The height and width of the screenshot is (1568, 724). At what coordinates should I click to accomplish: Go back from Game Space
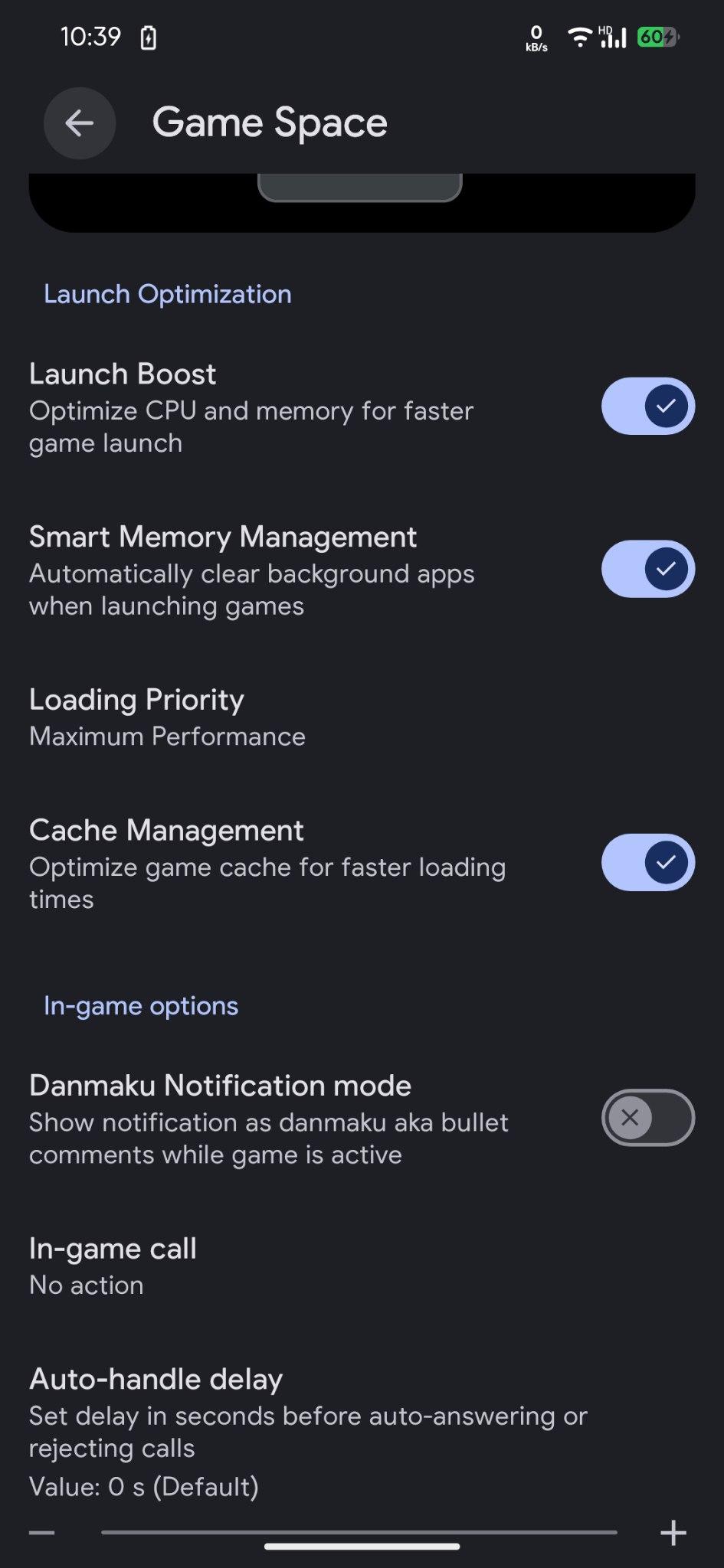tap(80, 123)
